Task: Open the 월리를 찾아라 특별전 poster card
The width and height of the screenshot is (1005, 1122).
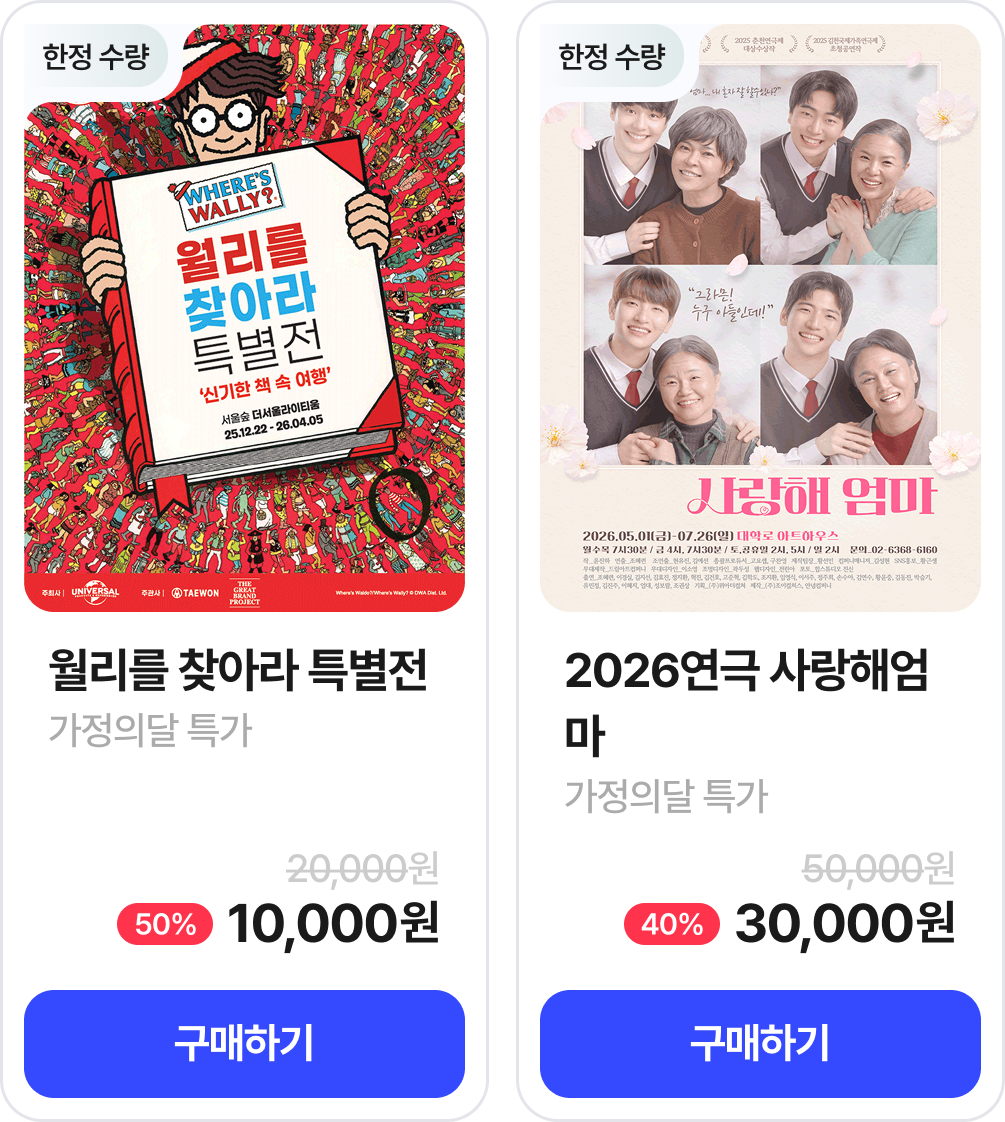Action: 244,320
